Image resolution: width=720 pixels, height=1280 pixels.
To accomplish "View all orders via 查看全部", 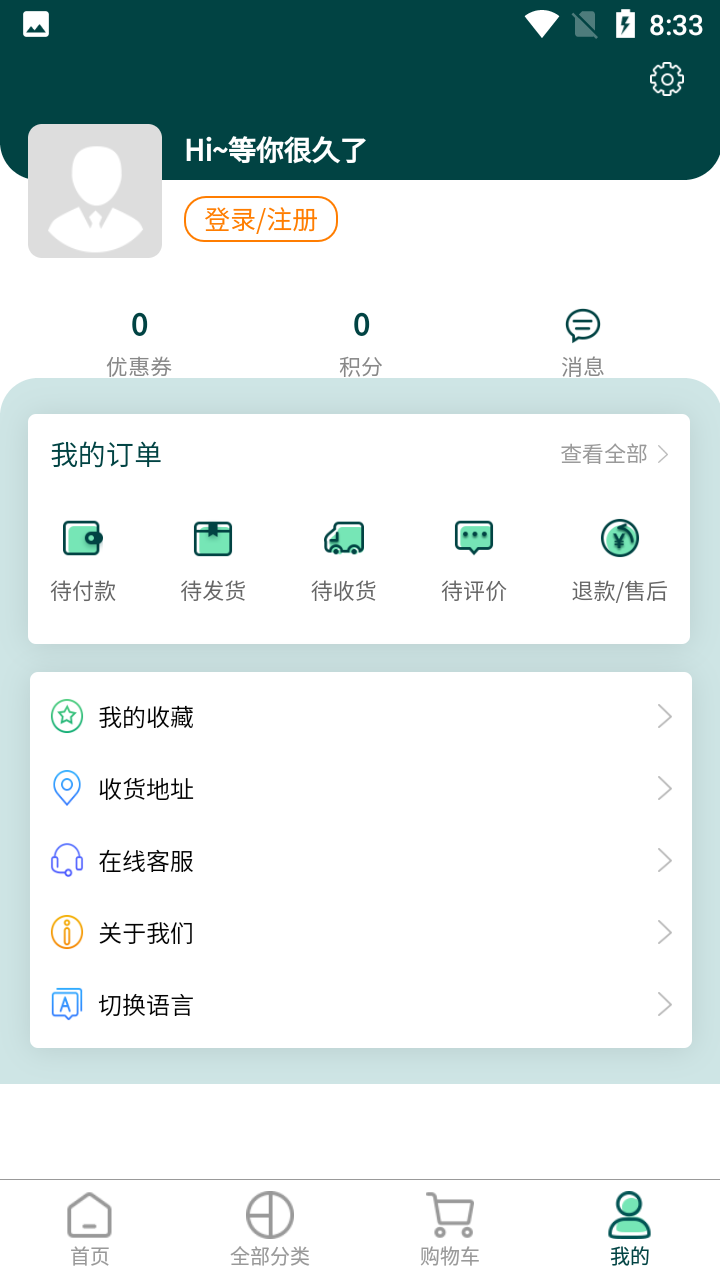I will coord(614,455).
